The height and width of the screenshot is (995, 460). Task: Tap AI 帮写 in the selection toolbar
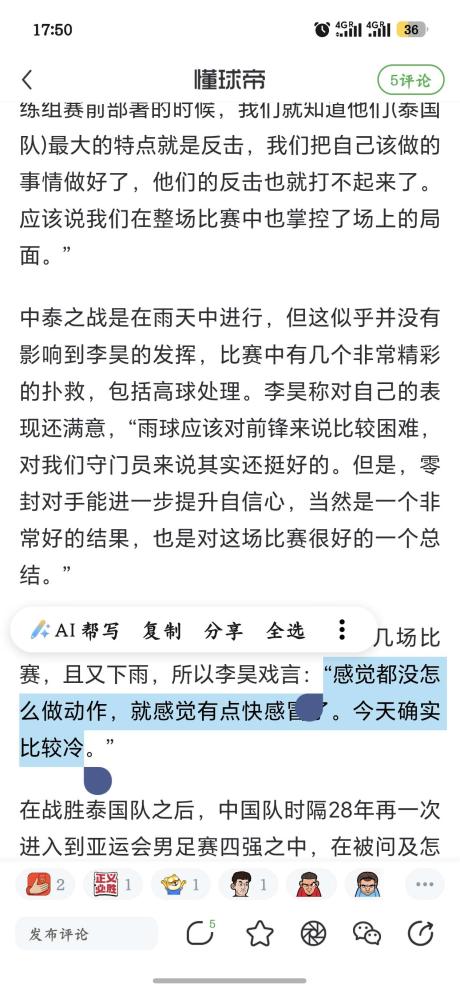(74, 629)
